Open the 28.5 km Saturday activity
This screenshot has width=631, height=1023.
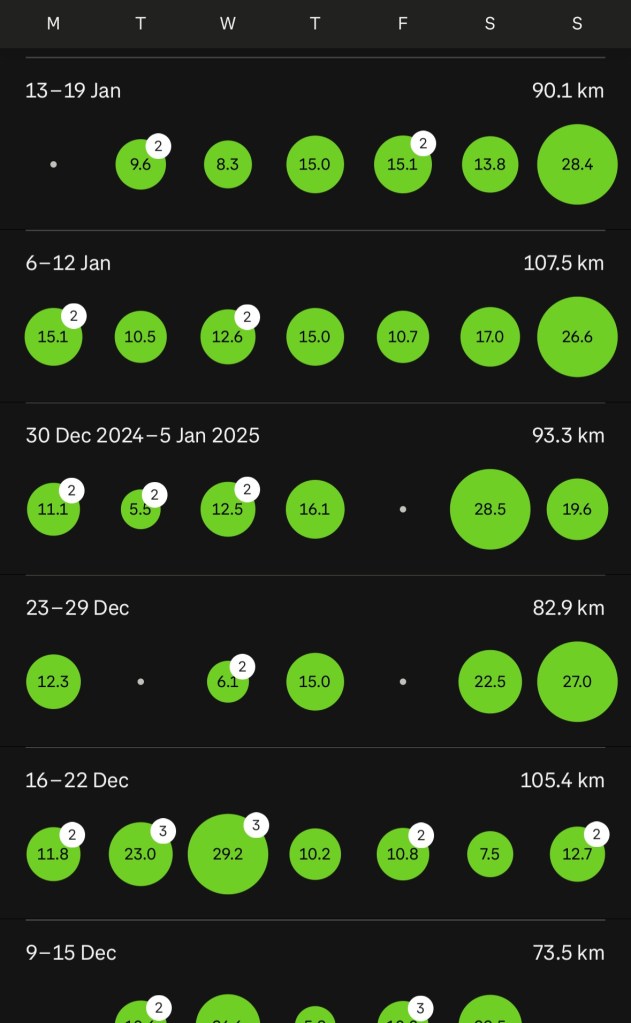click(x=490, y=509)
